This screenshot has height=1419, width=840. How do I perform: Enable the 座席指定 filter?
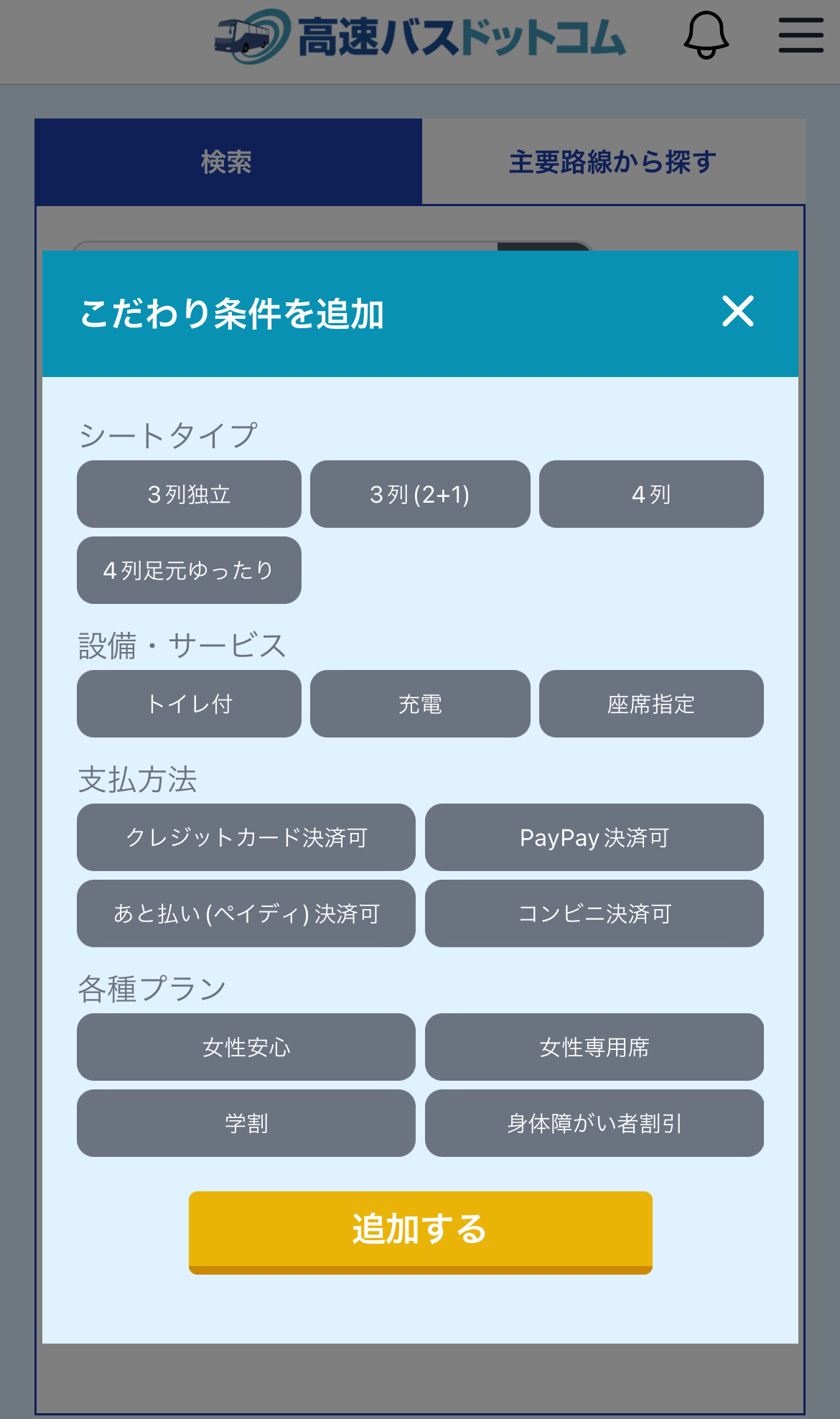coord(651,704)
